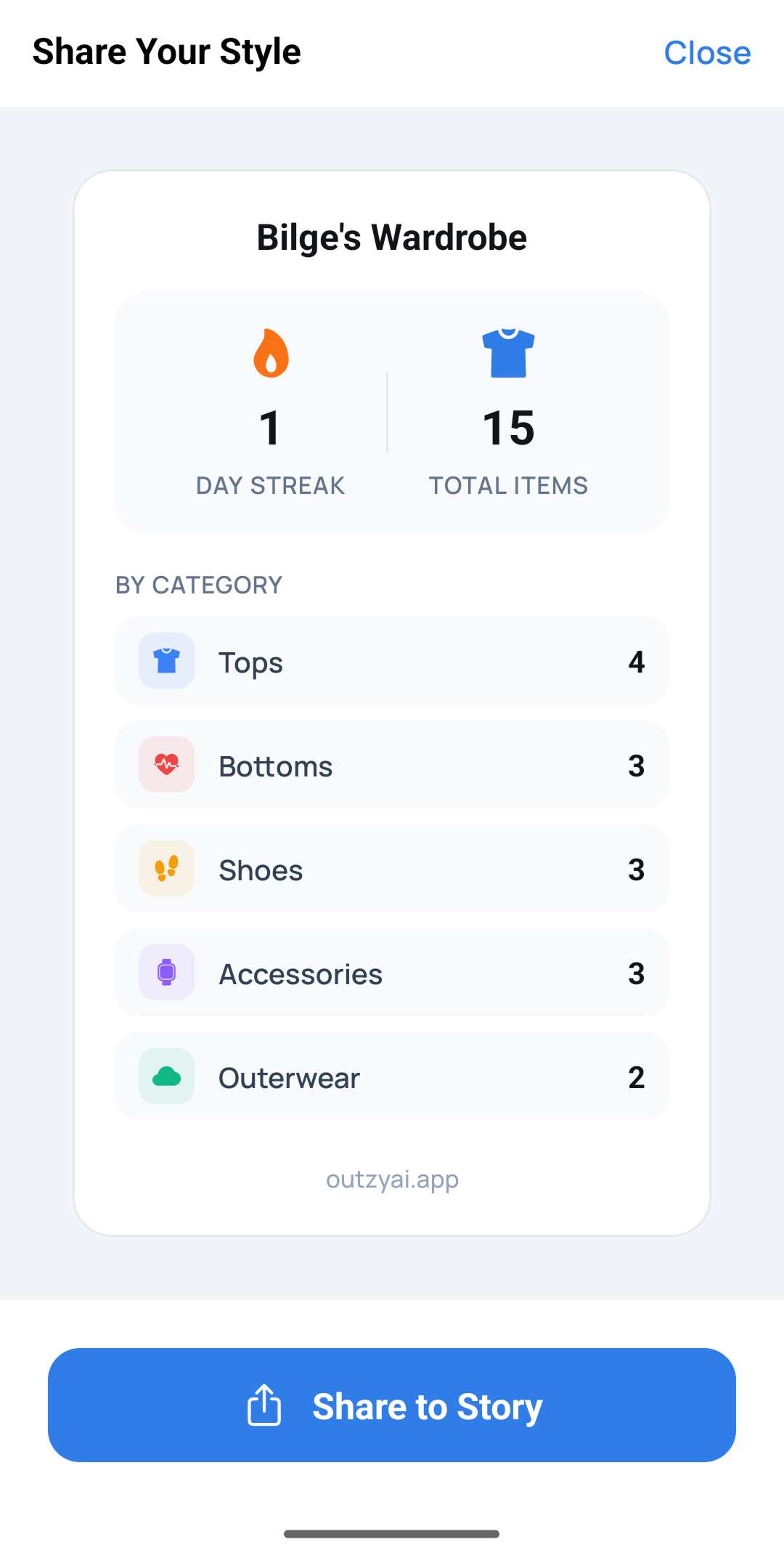Select the Bottoms category row

click(x=392, y=765)
